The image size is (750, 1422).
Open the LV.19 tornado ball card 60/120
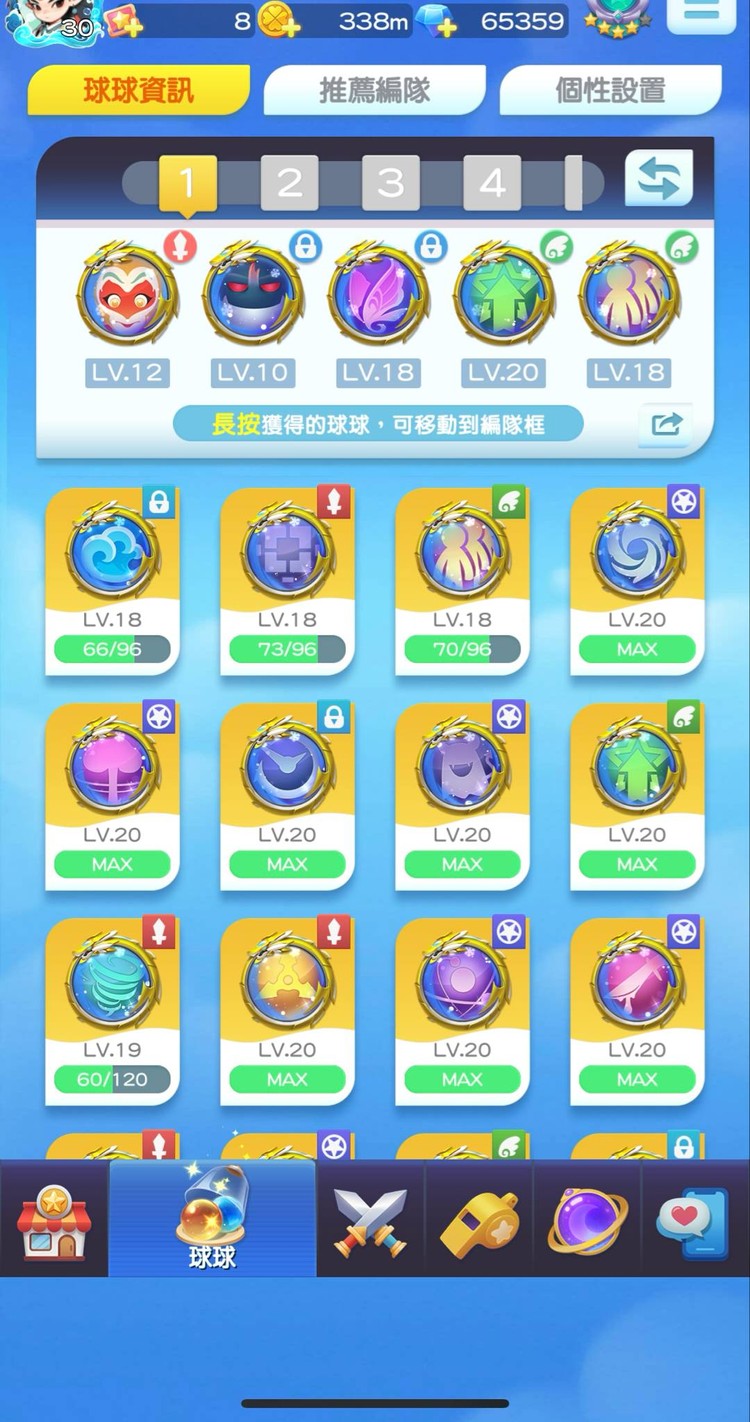tap(112, 1010)
